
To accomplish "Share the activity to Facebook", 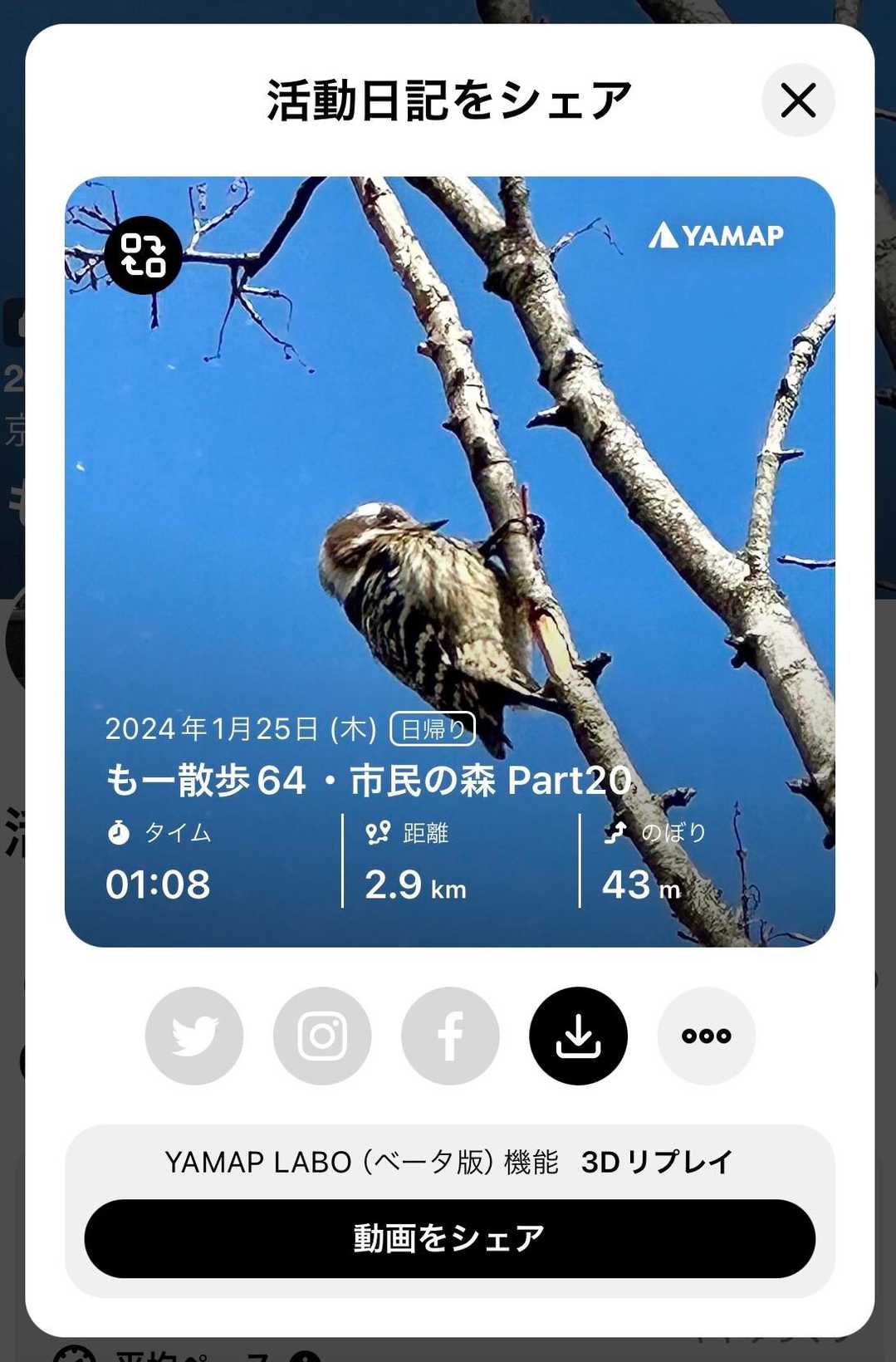I will pyautogui.click(x=450, y=1036).
